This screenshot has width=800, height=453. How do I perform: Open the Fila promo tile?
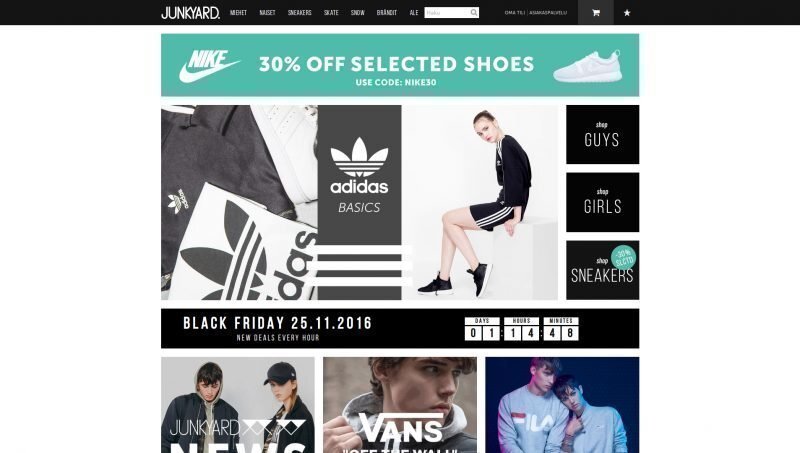(x=562, y=405)
